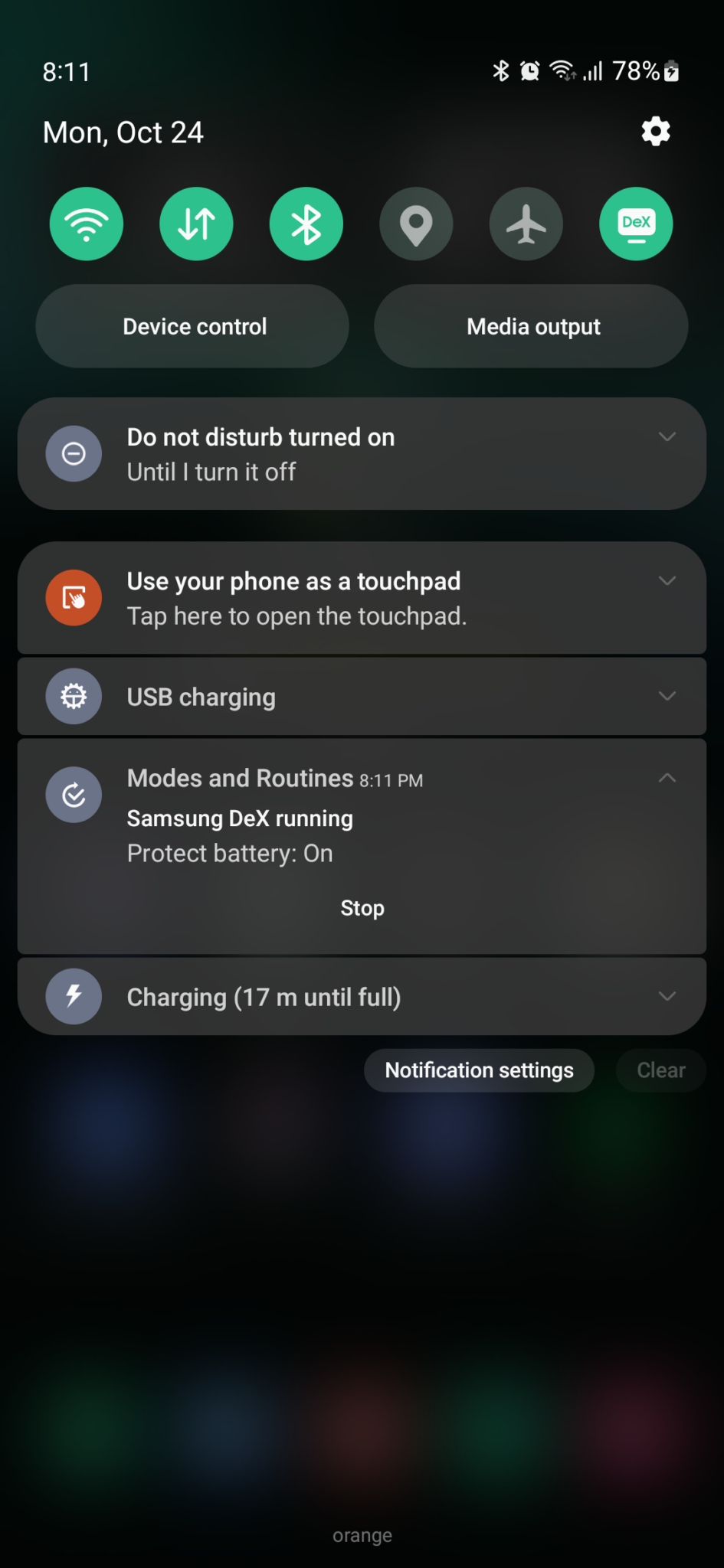Tap the Do not disturb notification icon
This screenshot has width=724, height=1568.
pyautogui.click(x=74, y=453)
